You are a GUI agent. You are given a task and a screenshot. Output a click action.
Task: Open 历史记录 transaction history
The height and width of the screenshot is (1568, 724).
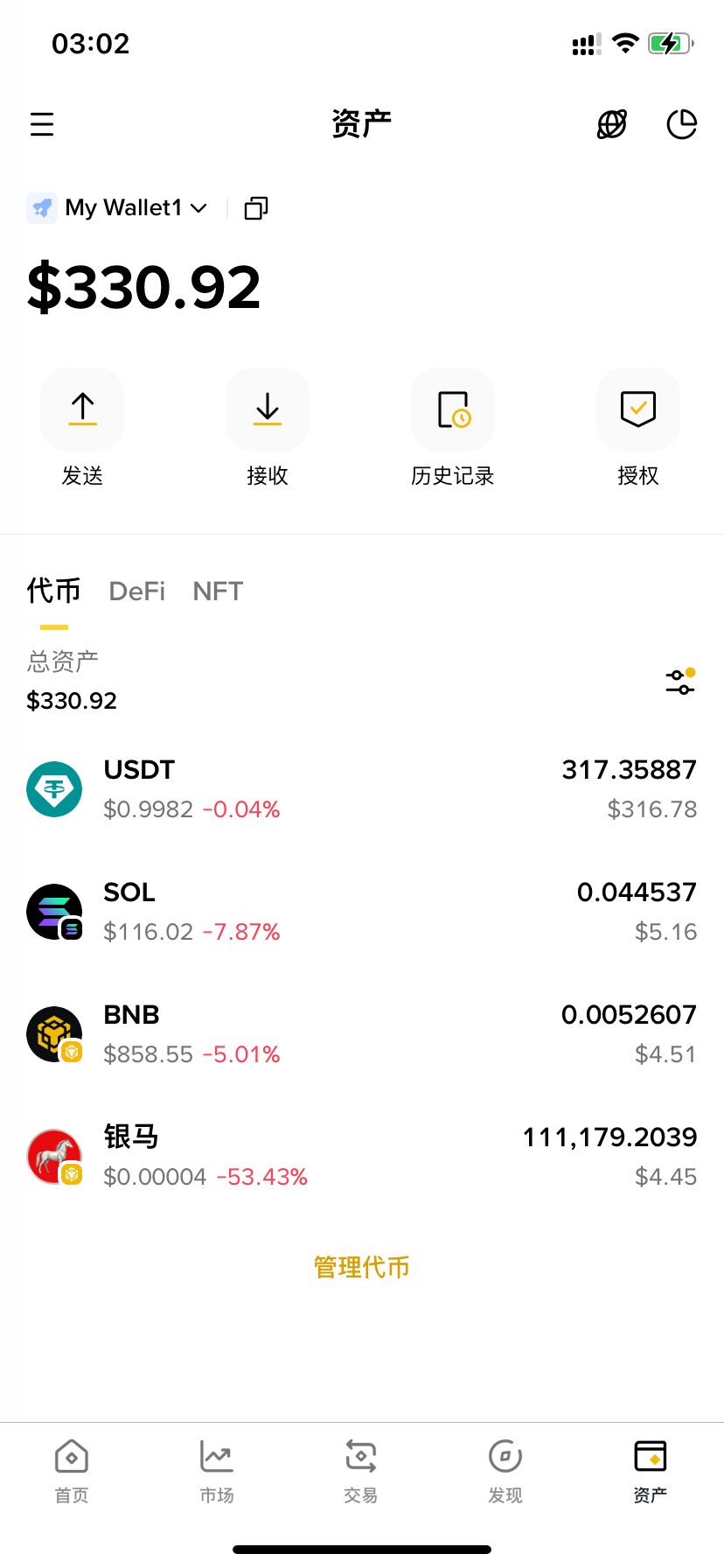(x=453, y=409)
